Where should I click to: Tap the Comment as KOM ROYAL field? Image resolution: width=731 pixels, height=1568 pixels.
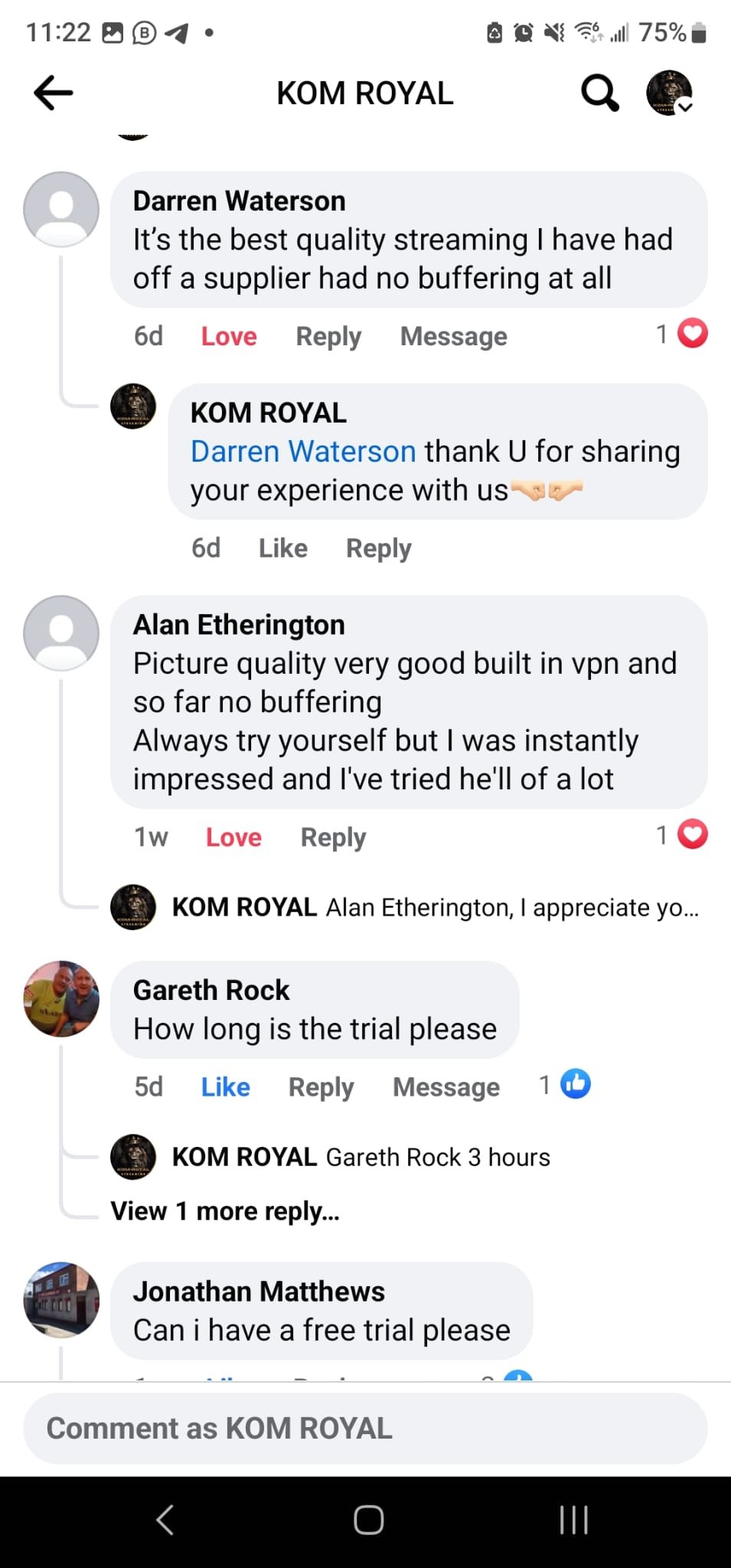point(365,1429)
